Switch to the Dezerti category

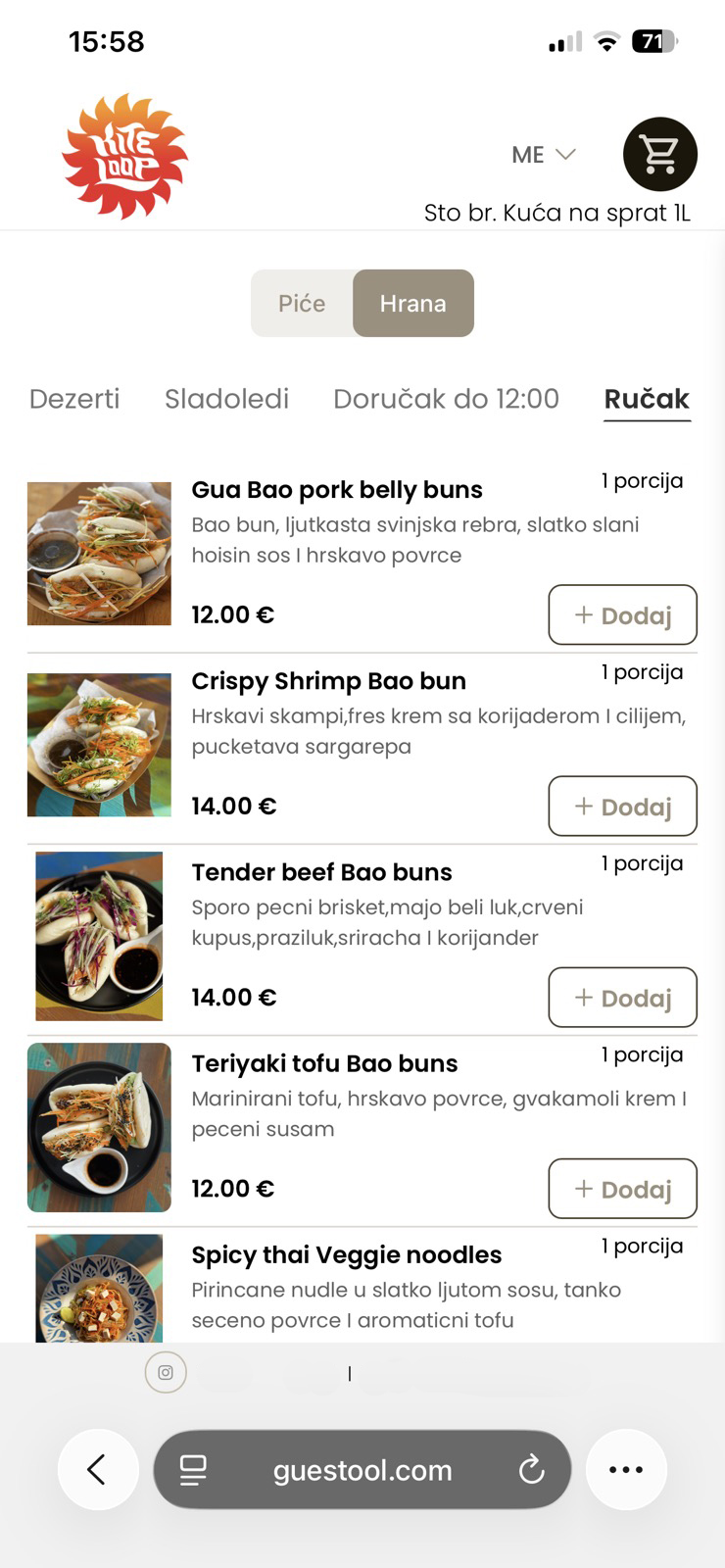tap(73, 399)
